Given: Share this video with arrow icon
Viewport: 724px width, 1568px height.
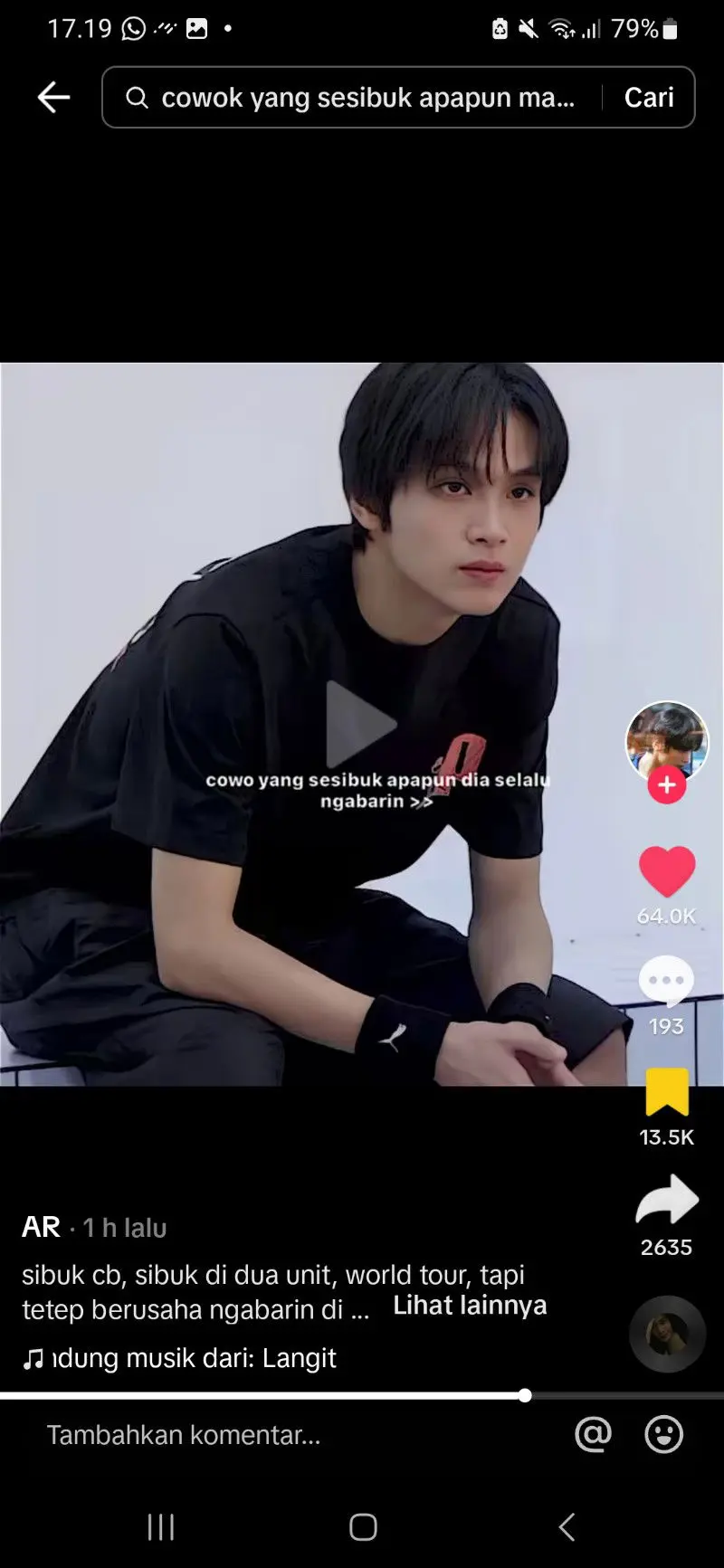Looking at the screenshot, I should coord(667,1201).
